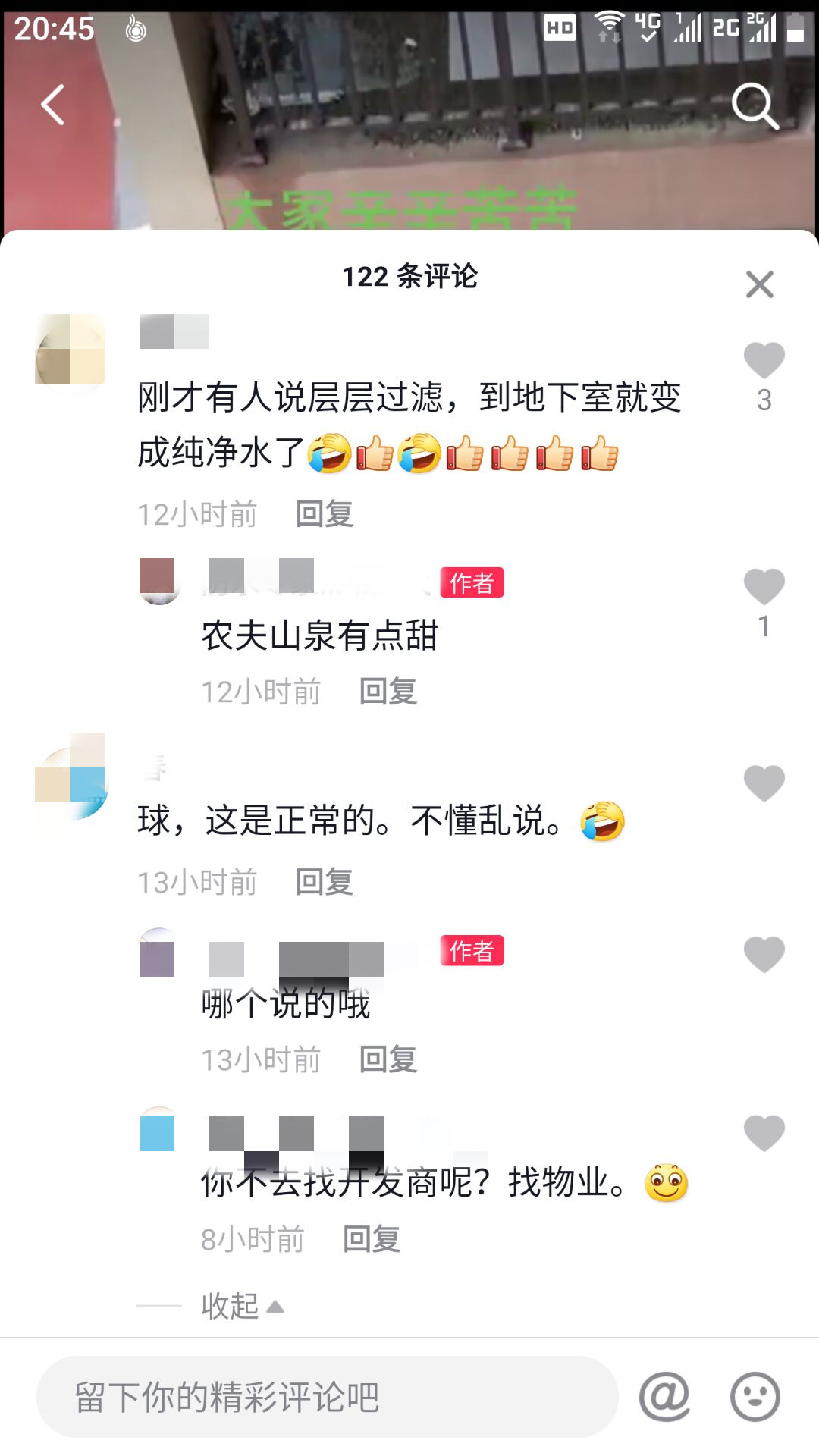Tap the 留下你的精彩评论吧 input box
The width and height of the screenshot is (819, 1456).
pyautogui.click(x=326, y=1397)
